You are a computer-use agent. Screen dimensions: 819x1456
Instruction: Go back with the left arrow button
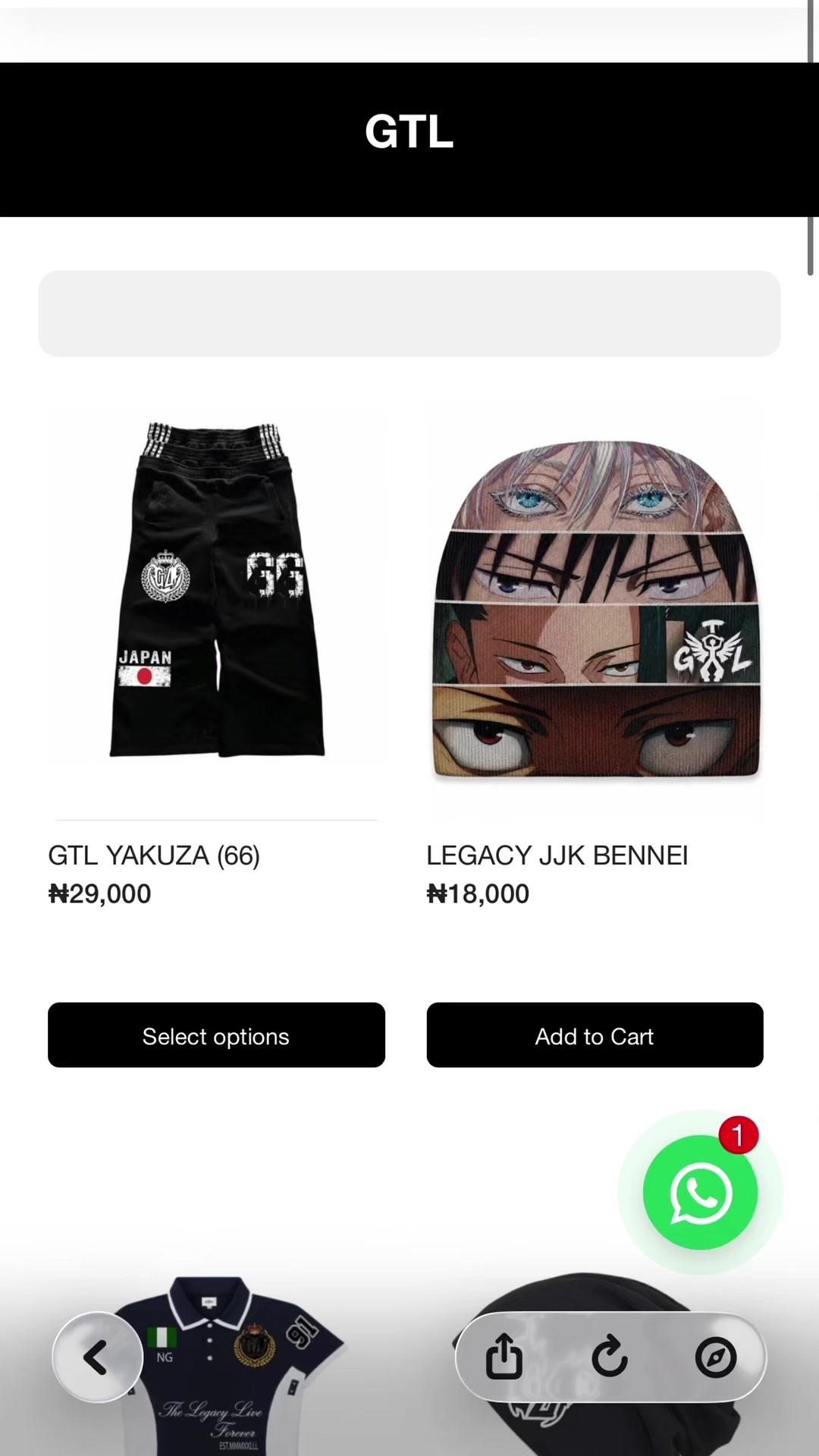[x=97, y=1357]
